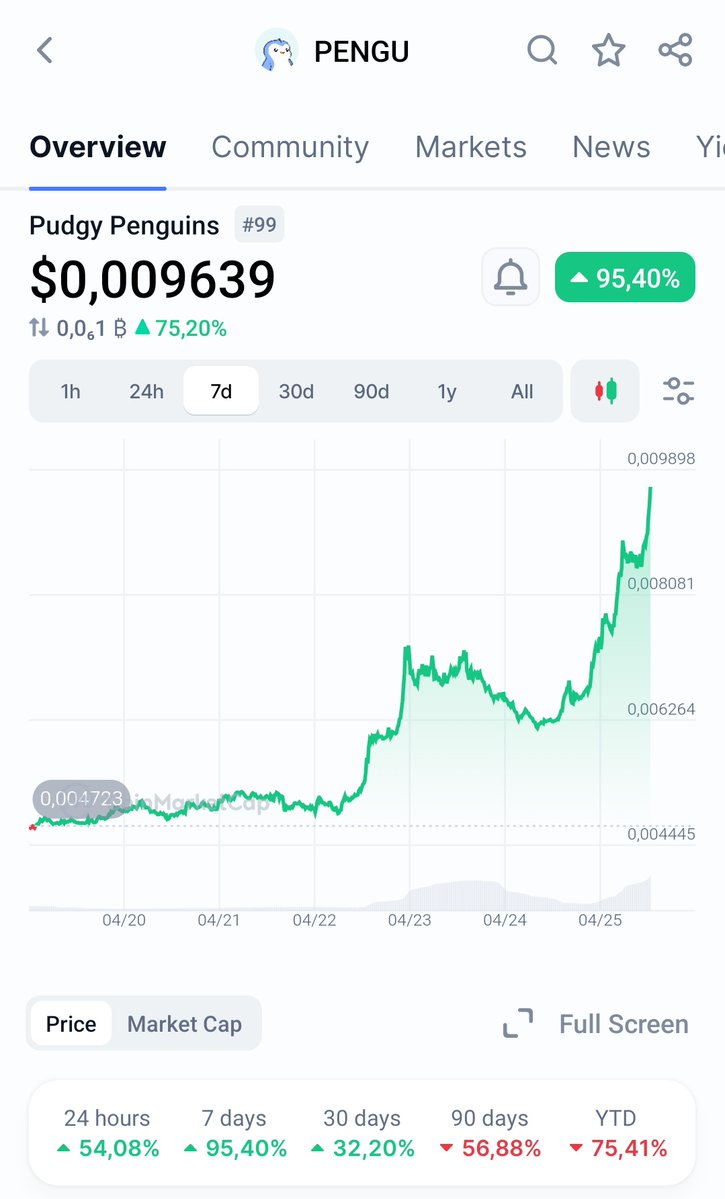
Task: Open the Markets tab
Action: [x=470, y=147]
